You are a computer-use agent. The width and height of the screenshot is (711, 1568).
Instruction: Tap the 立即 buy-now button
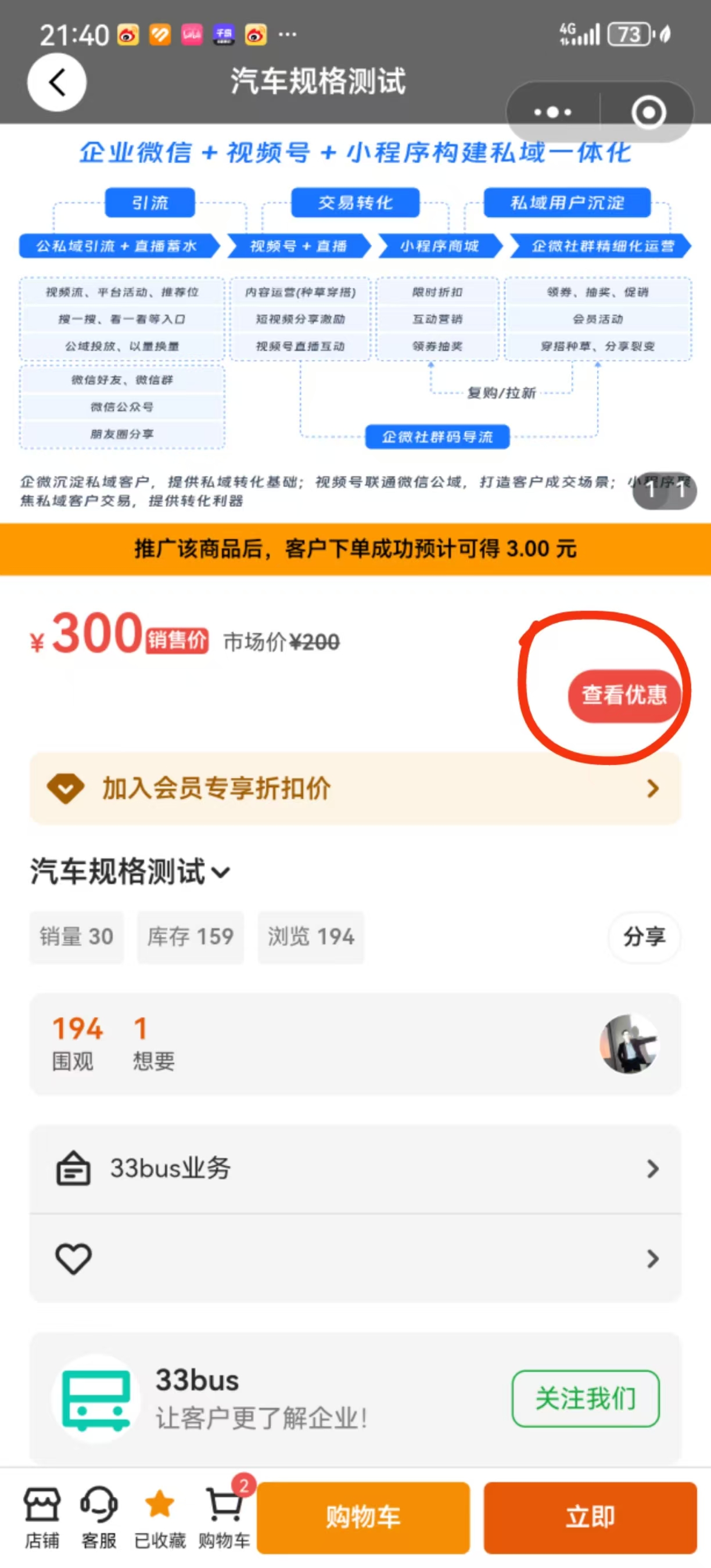coord(590,1517)
